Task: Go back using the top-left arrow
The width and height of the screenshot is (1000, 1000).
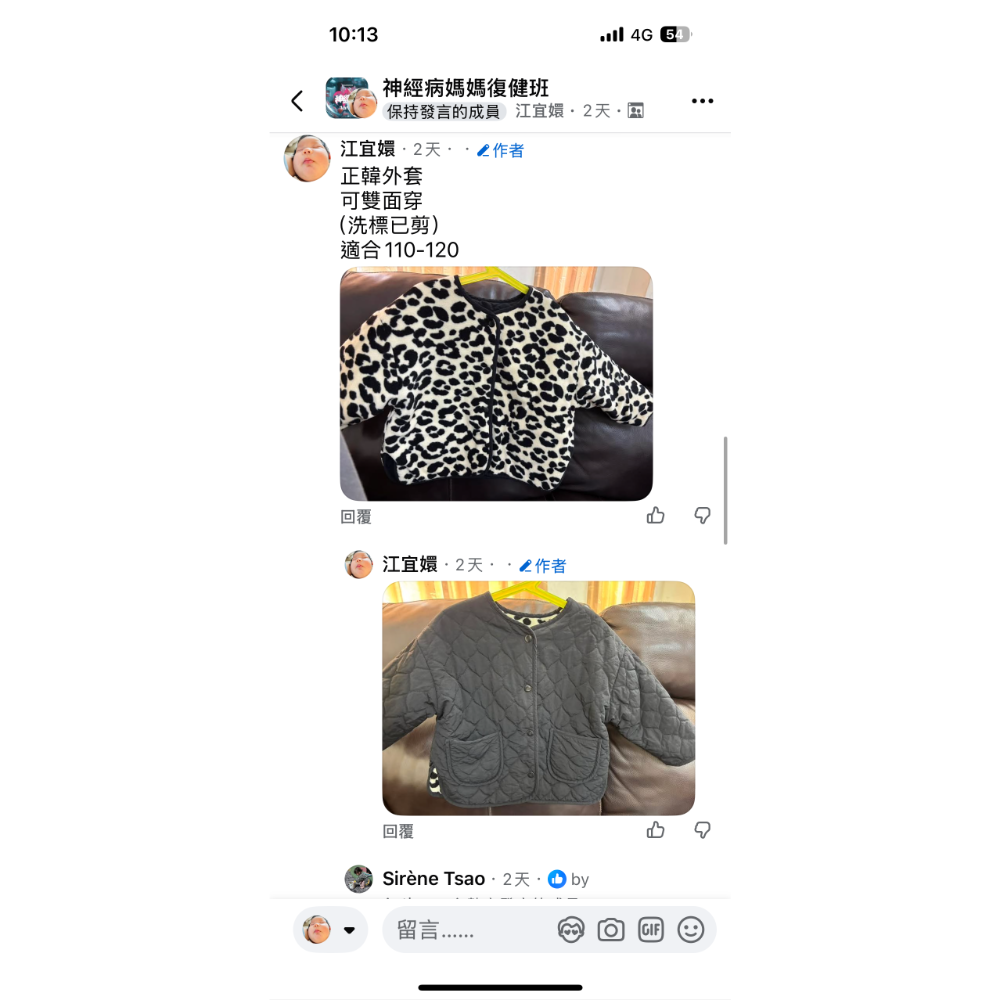Action: (x=297, y=101)
